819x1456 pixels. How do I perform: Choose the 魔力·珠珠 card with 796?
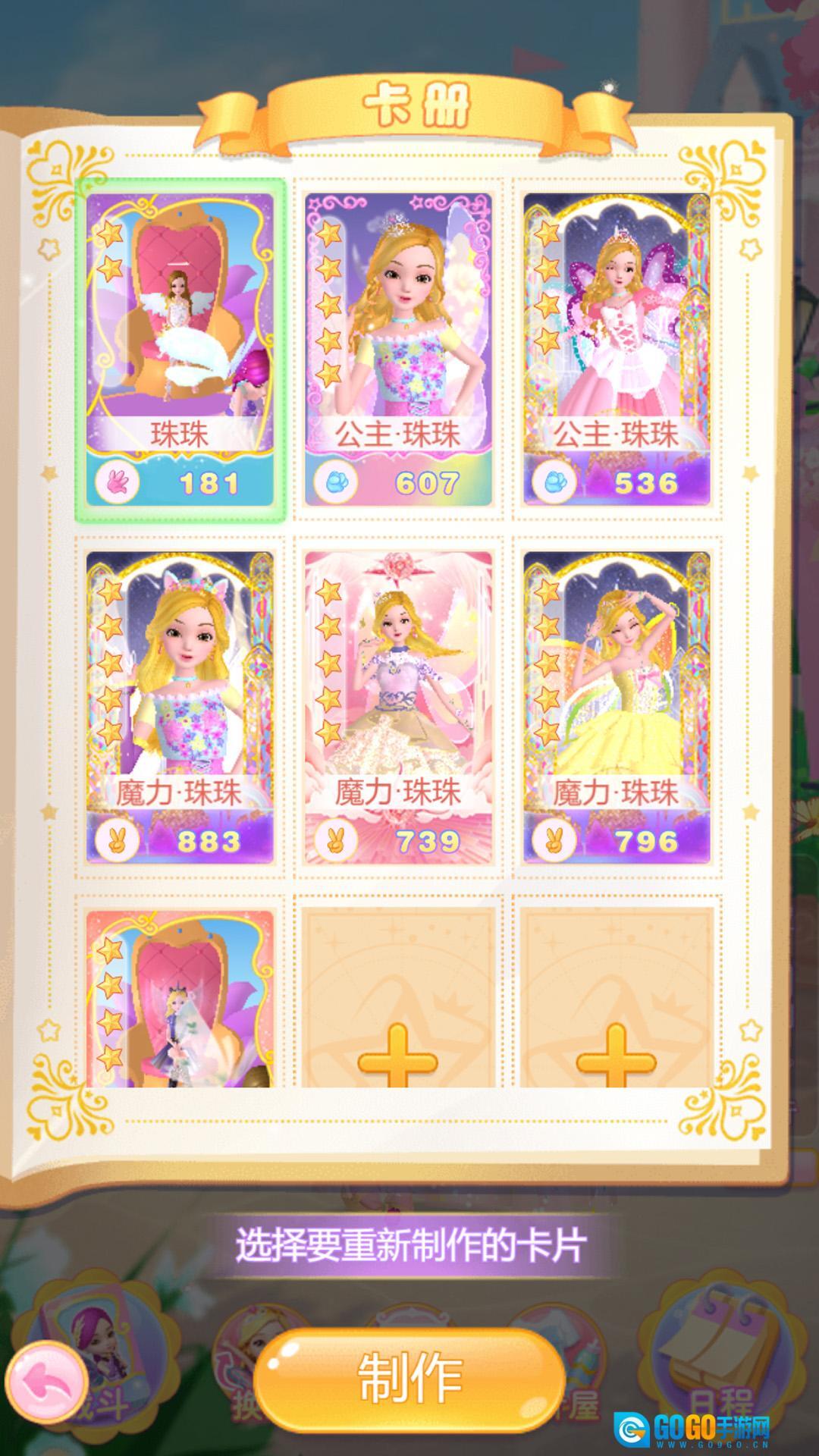(617, 707)
